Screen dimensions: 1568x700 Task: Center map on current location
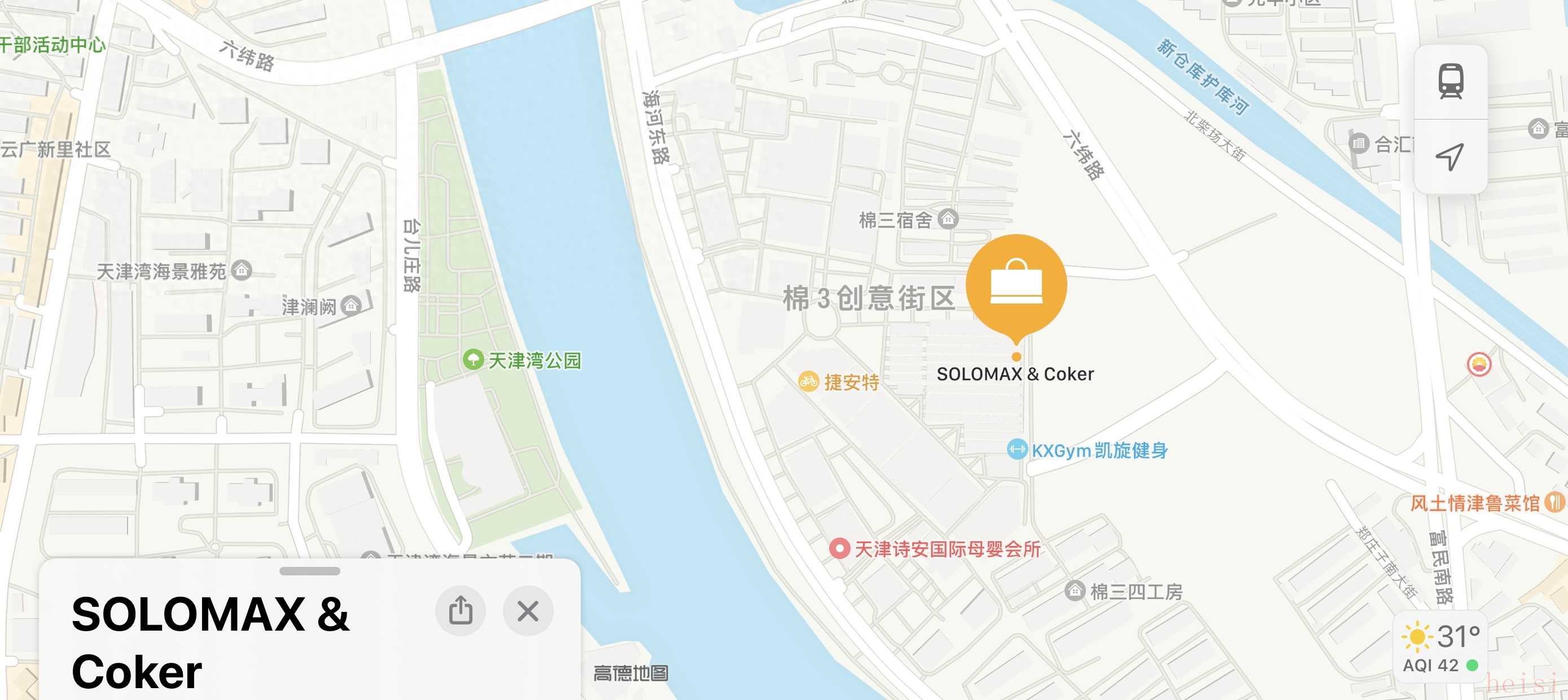[x=1450, y=157]
